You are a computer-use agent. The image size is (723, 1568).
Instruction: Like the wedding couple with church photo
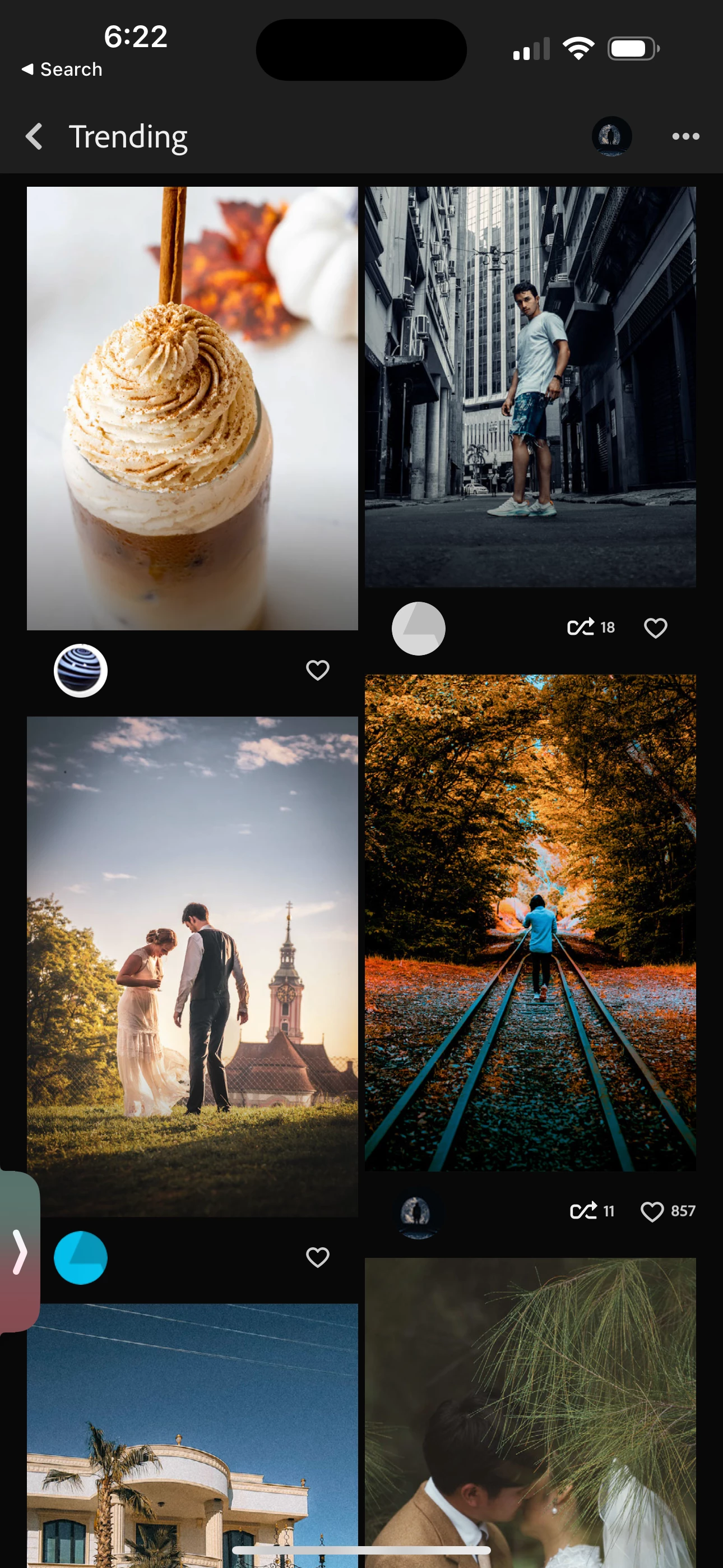click(318, 1257)
